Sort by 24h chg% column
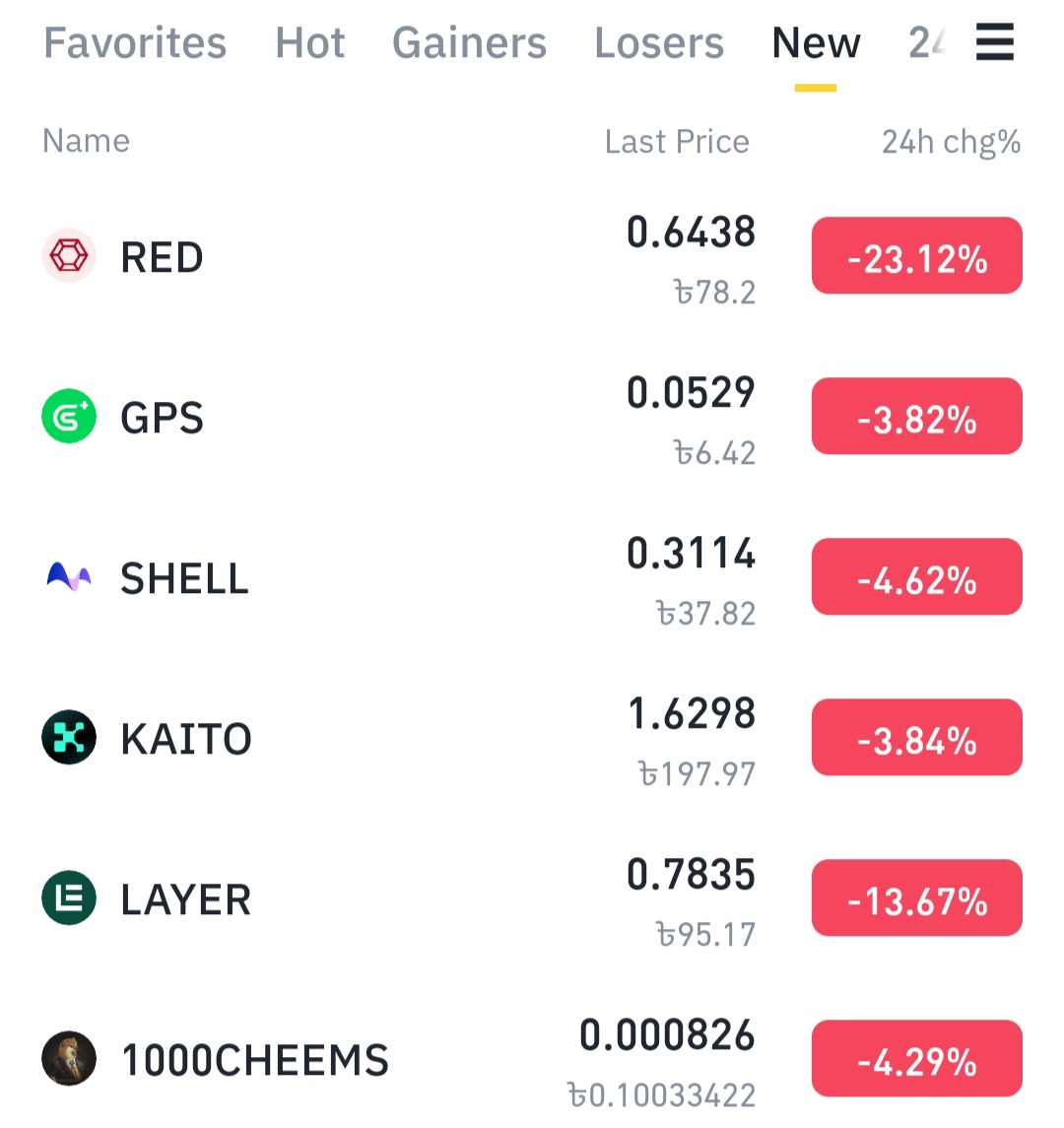 tap(951, 142)
